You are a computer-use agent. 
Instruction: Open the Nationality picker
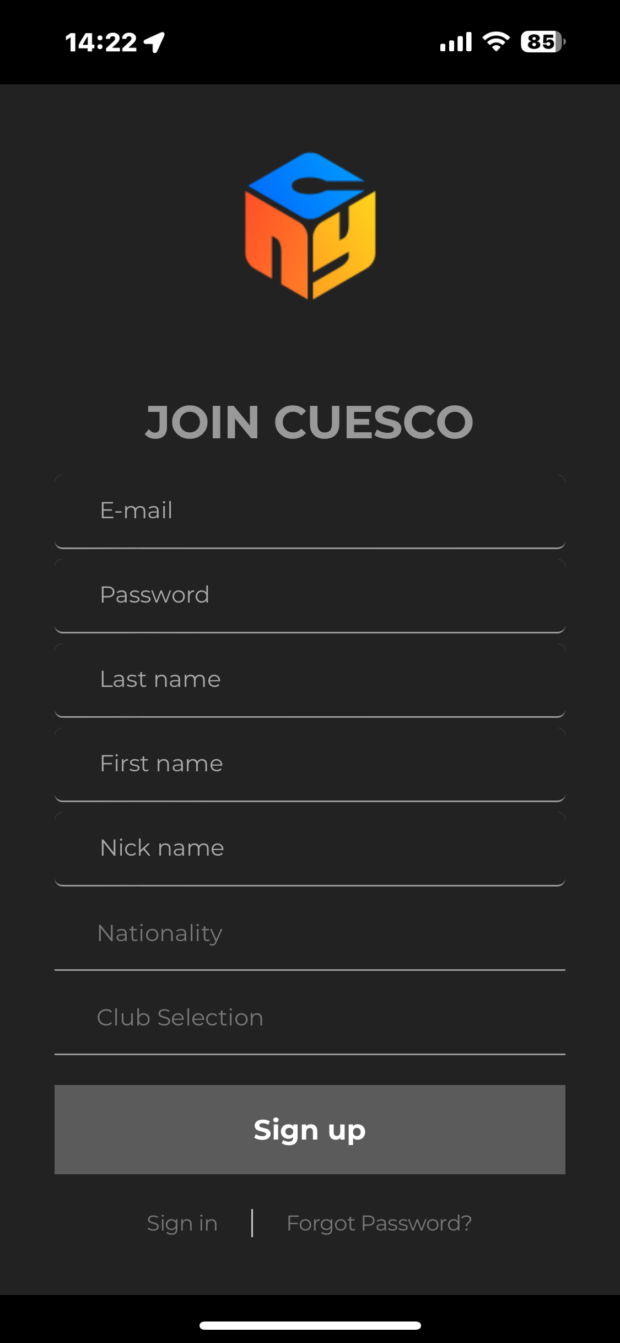tap(310, 933)
